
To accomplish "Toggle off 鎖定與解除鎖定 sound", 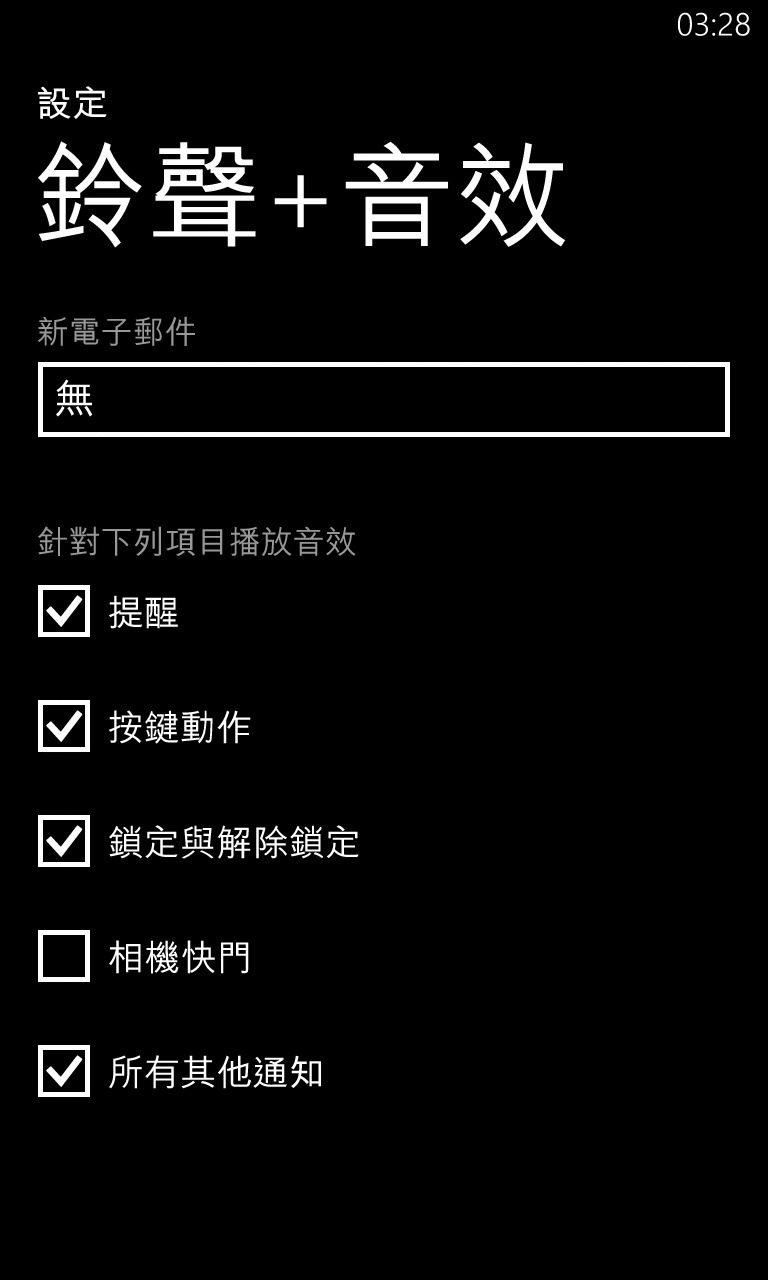I will point(64,841).
